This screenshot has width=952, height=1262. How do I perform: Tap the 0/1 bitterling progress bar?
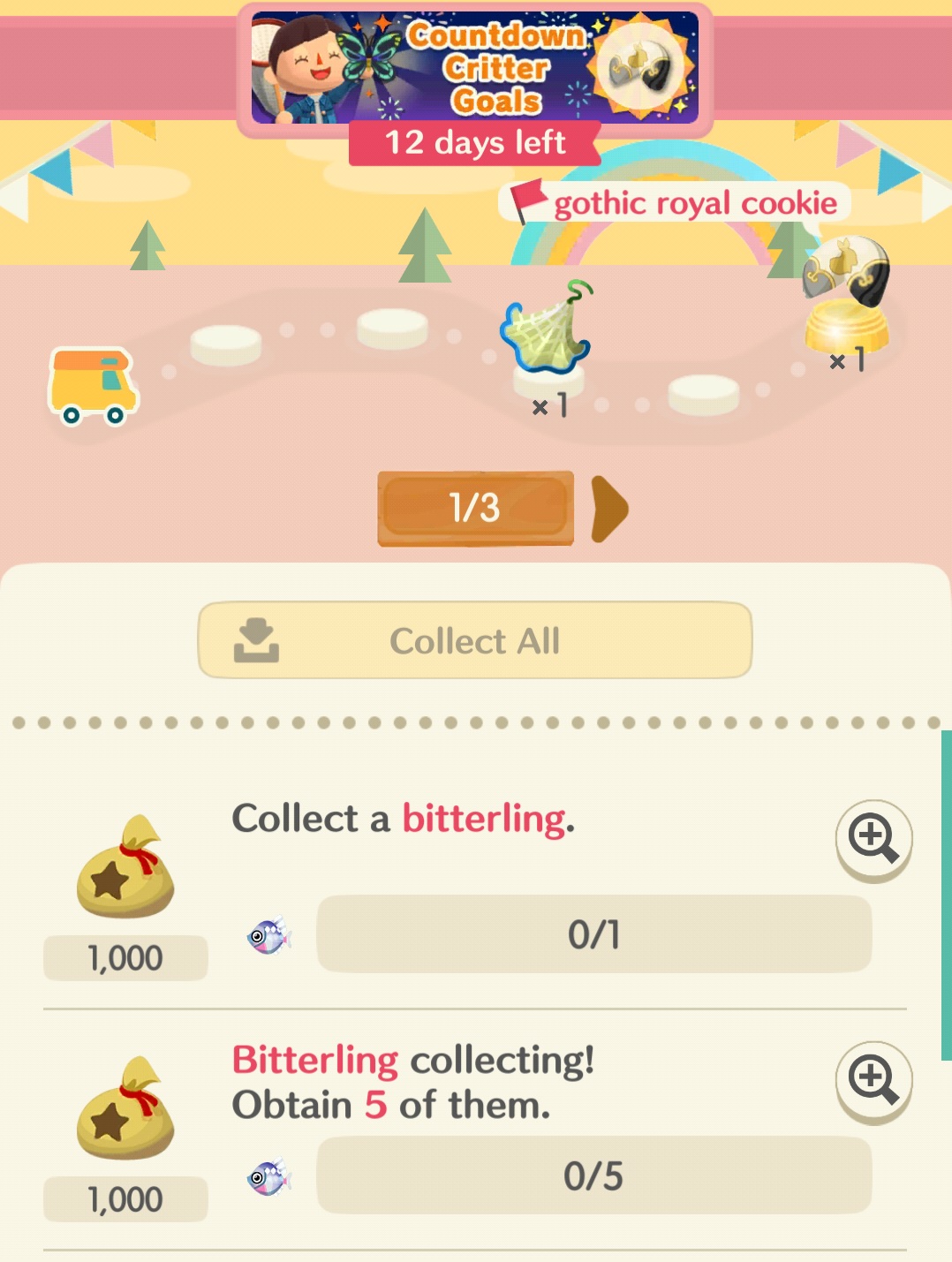tap(594, 933)
